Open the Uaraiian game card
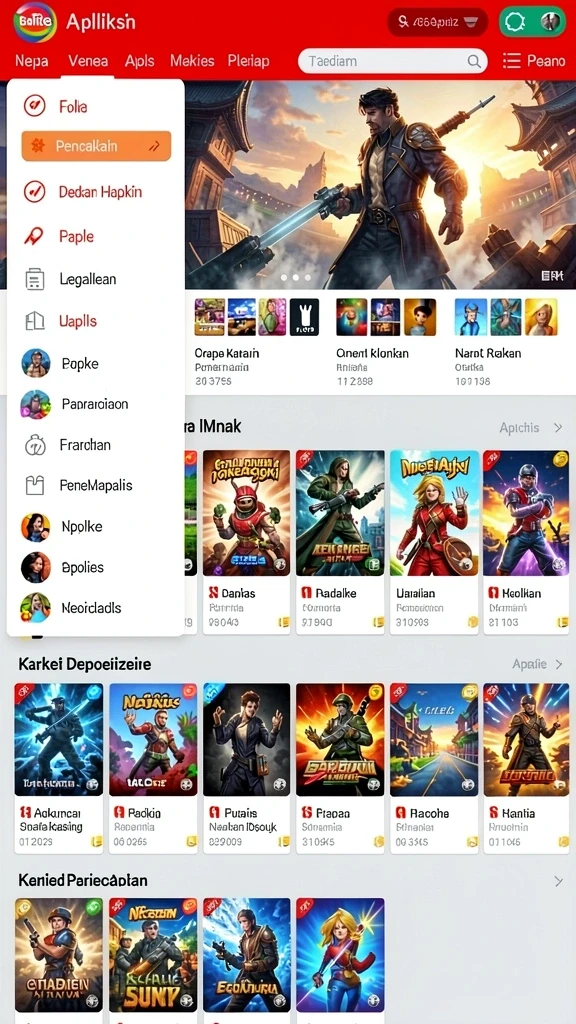This screenshot has width=576, height=1024. point(434,541)
